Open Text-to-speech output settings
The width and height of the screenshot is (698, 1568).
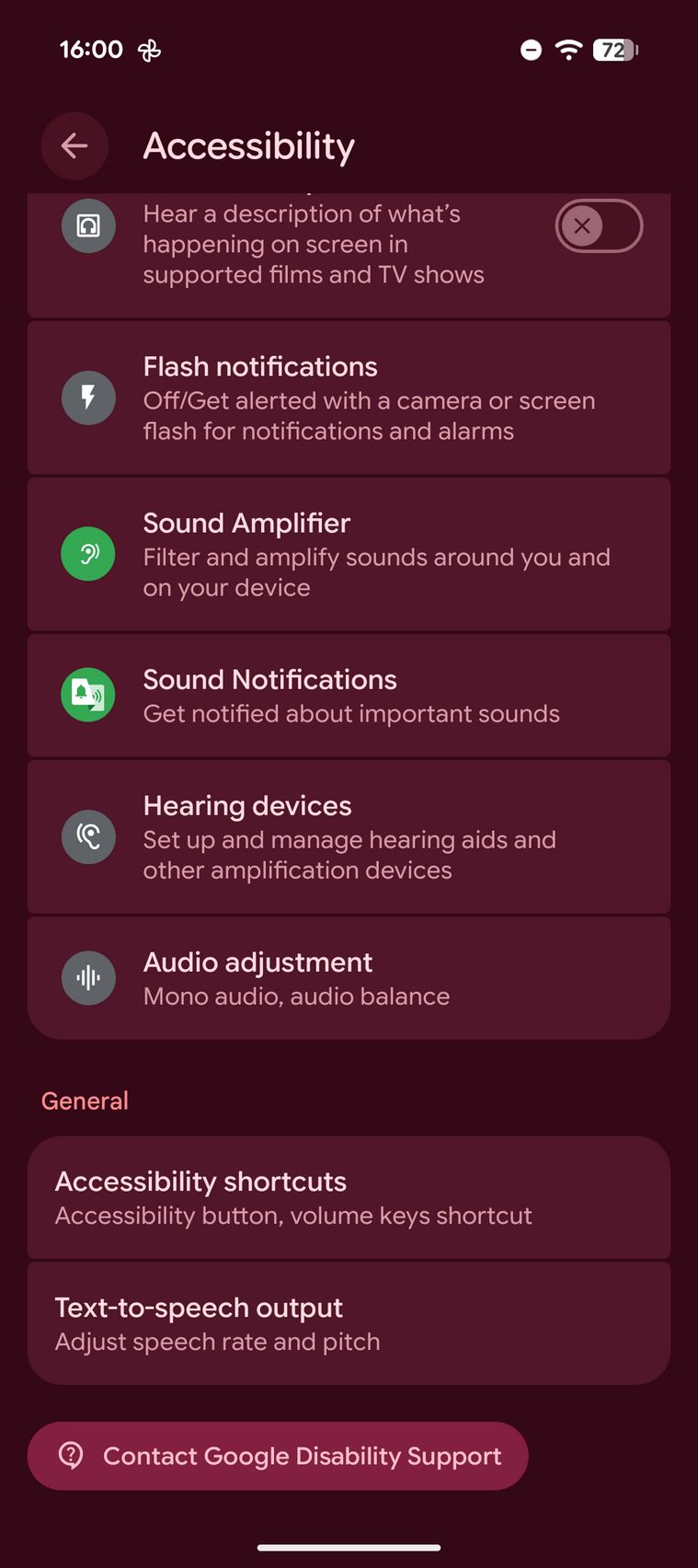pos(349,1323)
